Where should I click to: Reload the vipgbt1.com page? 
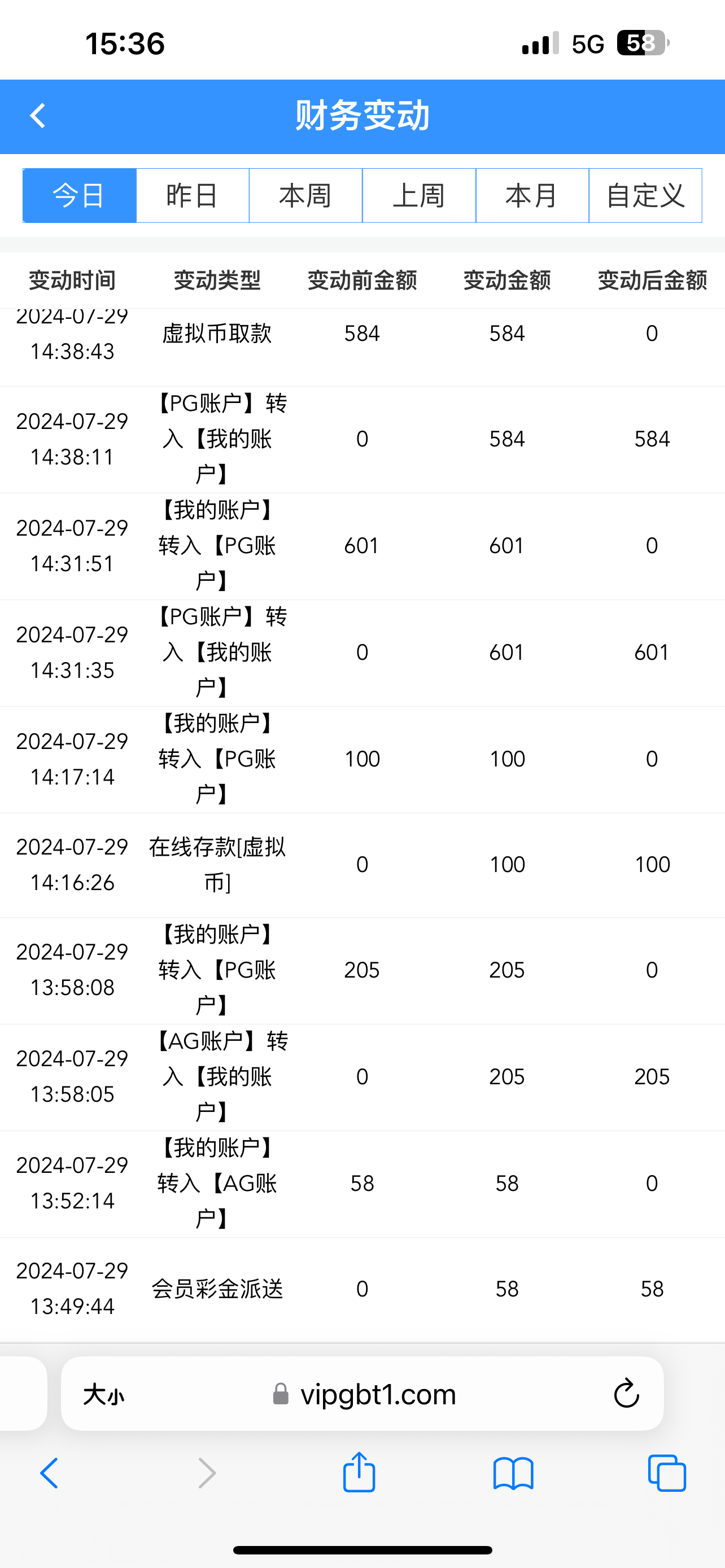pos(626,1394)
